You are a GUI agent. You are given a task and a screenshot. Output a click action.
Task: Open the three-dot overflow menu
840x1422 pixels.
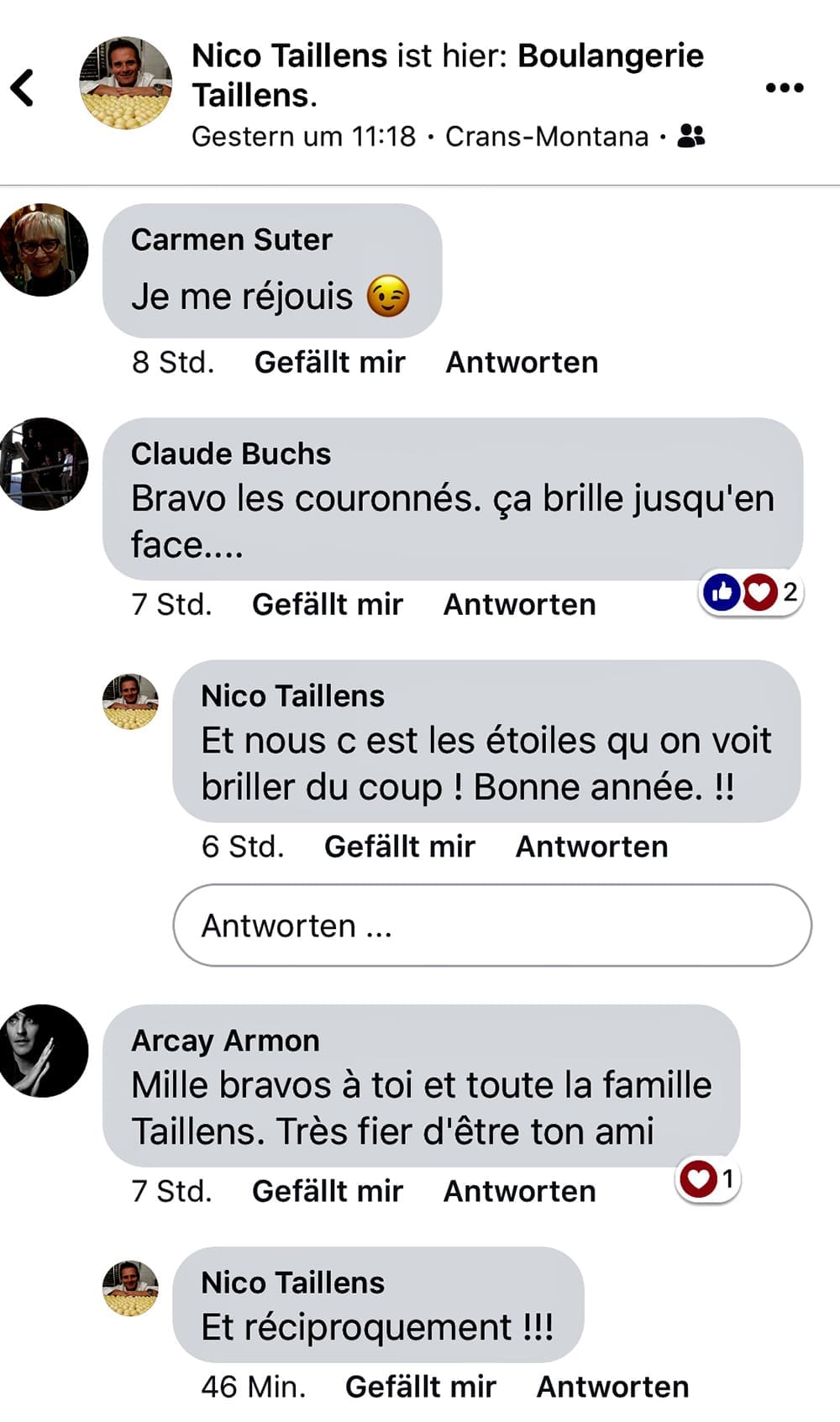pos(784,87)
